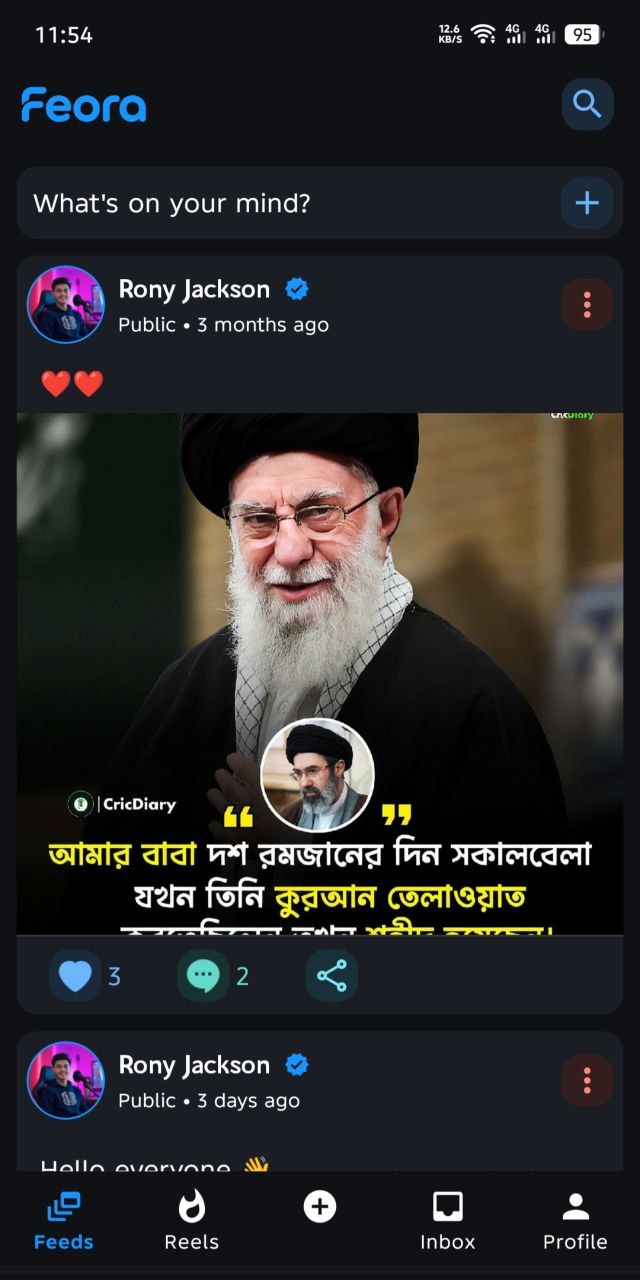Open options menu on the 3 days ago post
The width and height of the screenshot is (640, 1280).
coord(587,1080)
